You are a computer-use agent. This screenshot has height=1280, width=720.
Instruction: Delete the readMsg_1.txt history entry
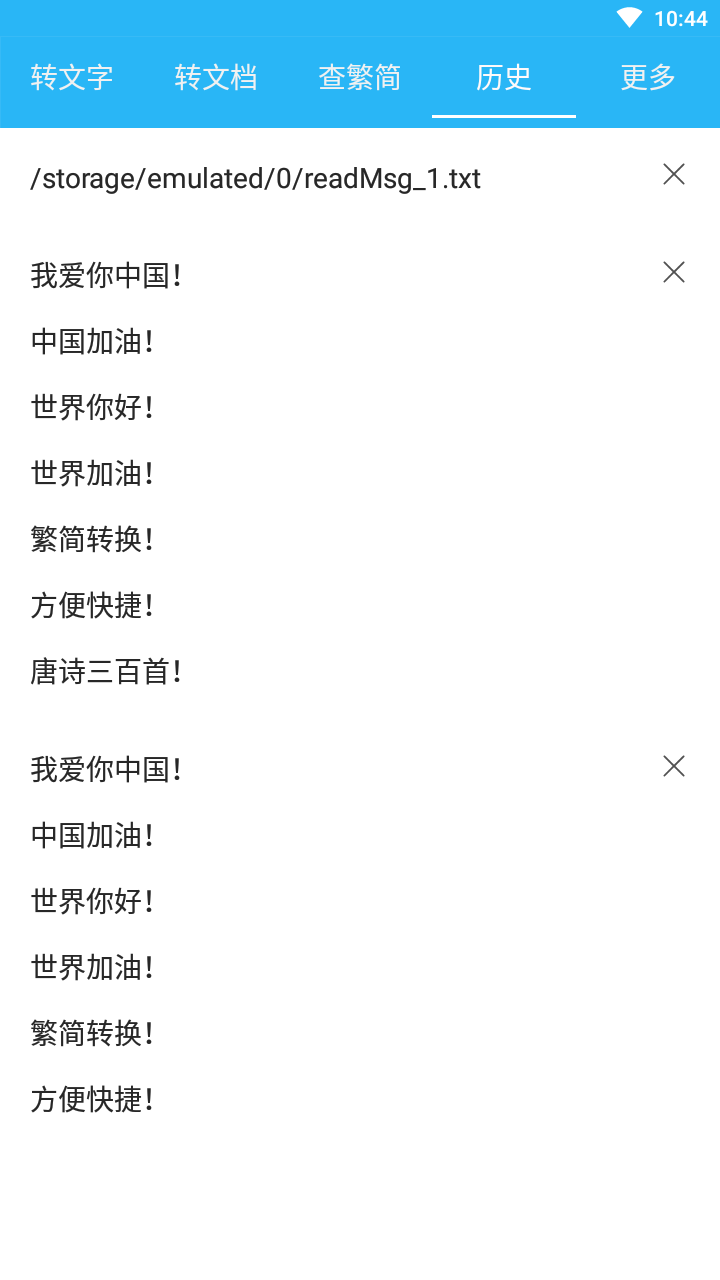[673, 174]
